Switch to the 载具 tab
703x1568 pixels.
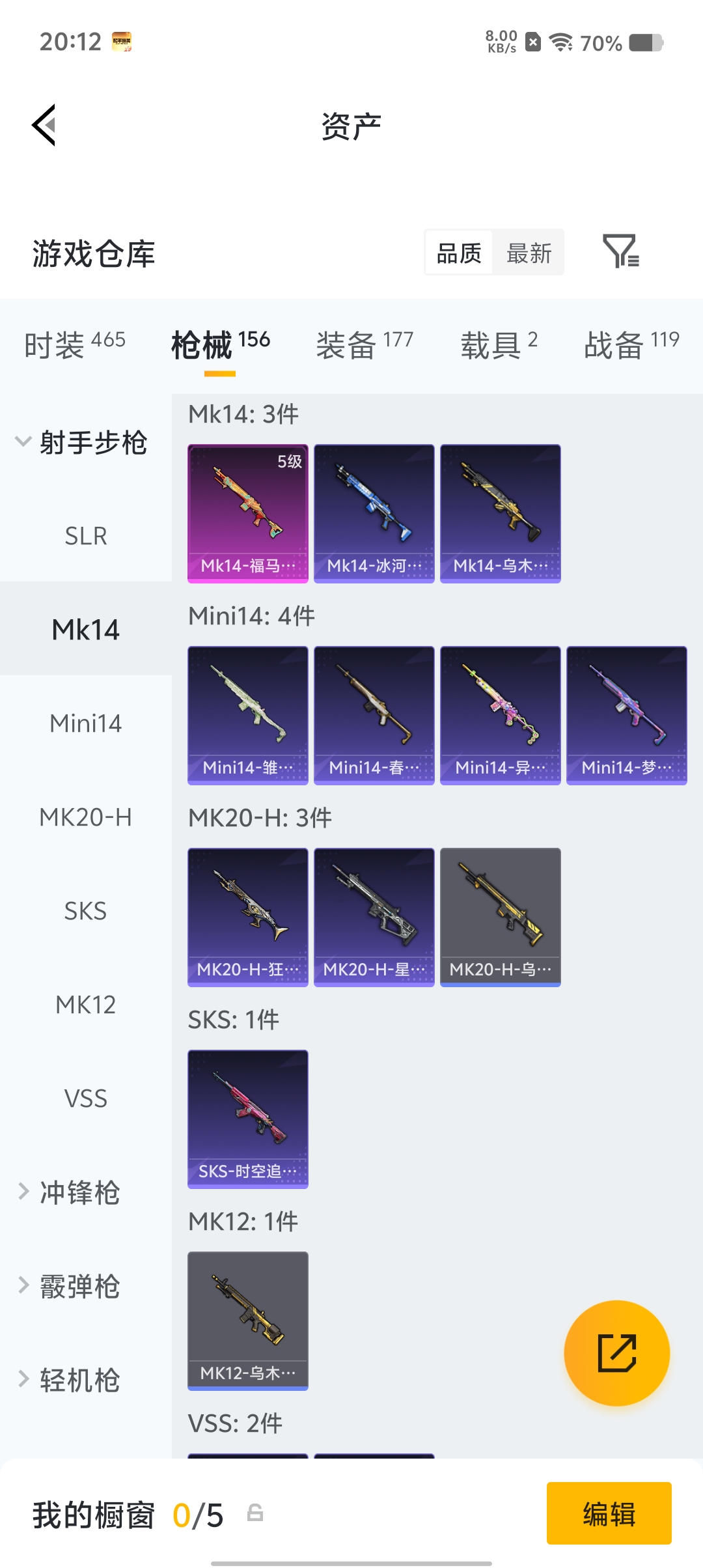(x=499, y=344)
